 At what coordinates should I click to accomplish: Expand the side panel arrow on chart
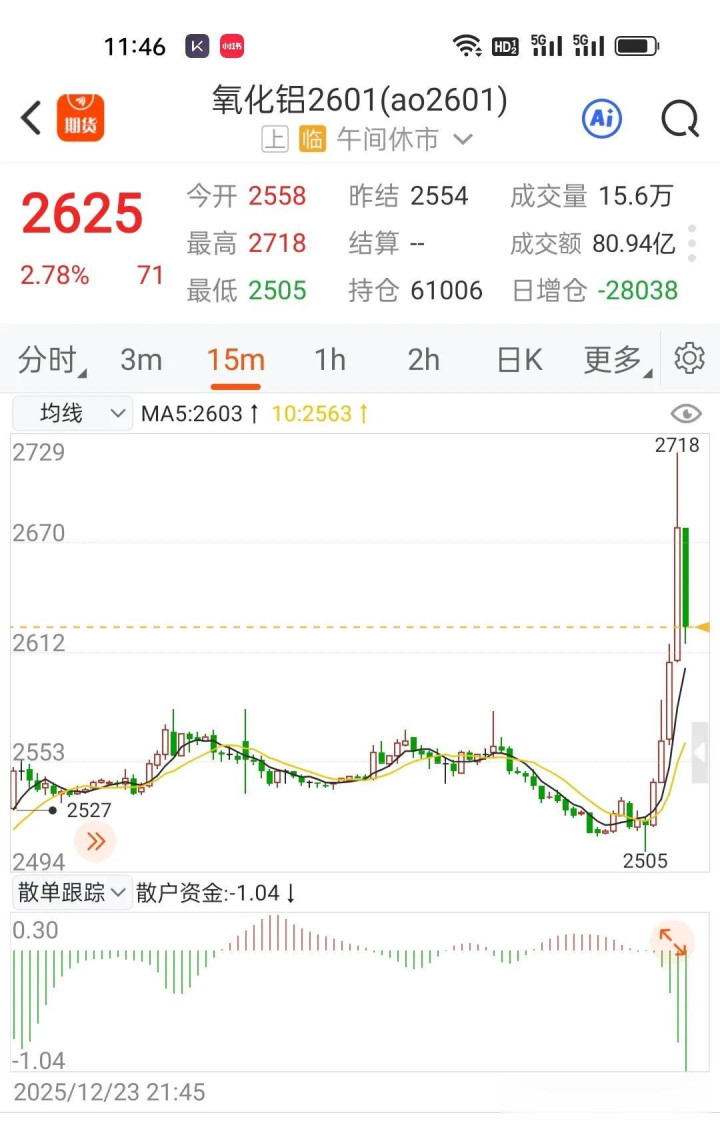700,752
